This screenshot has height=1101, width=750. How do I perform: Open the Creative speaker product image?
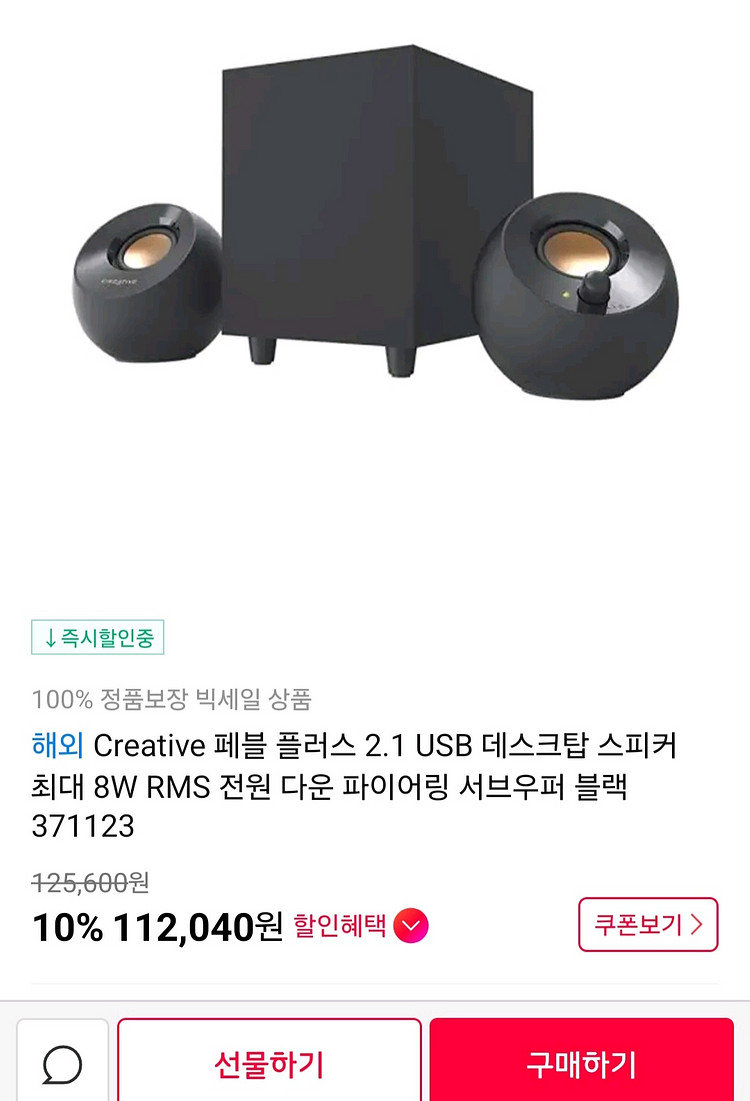(x=375, y=240)
